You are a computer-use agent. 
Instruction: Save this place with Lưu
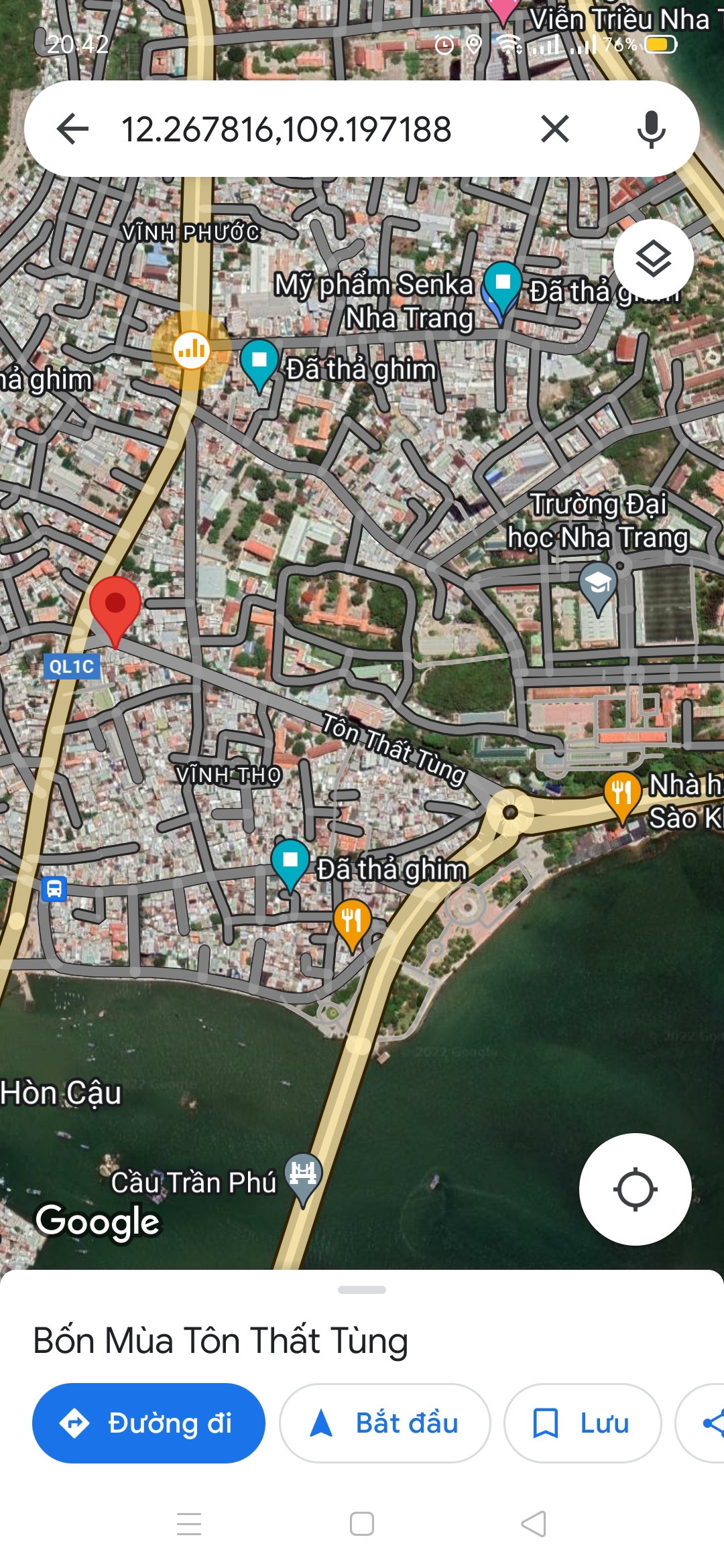583,1423
